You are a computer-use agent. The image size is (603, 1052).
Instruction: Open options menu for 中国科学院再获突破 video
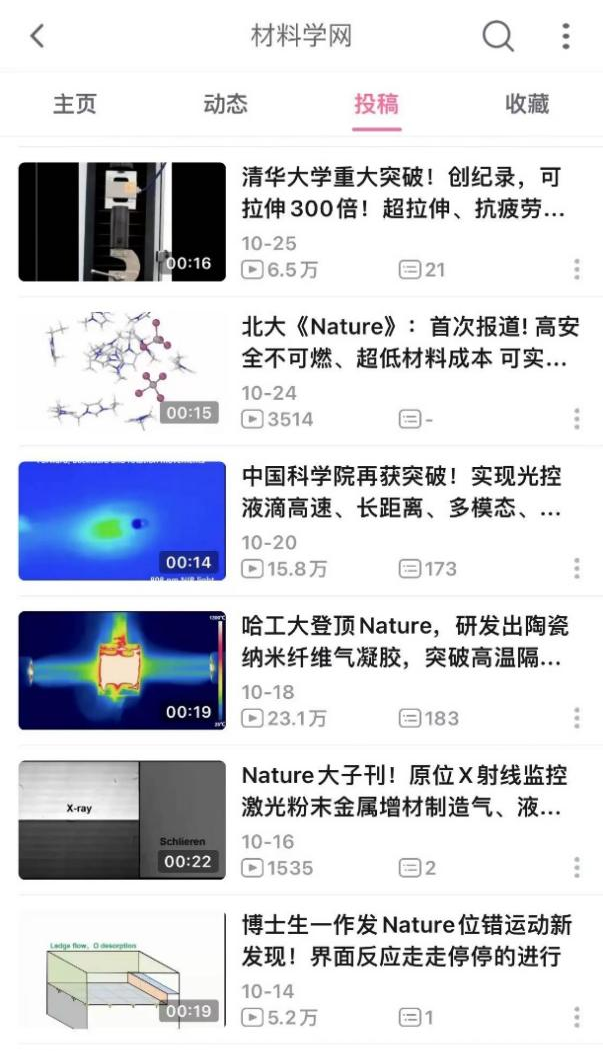(577, 568)
